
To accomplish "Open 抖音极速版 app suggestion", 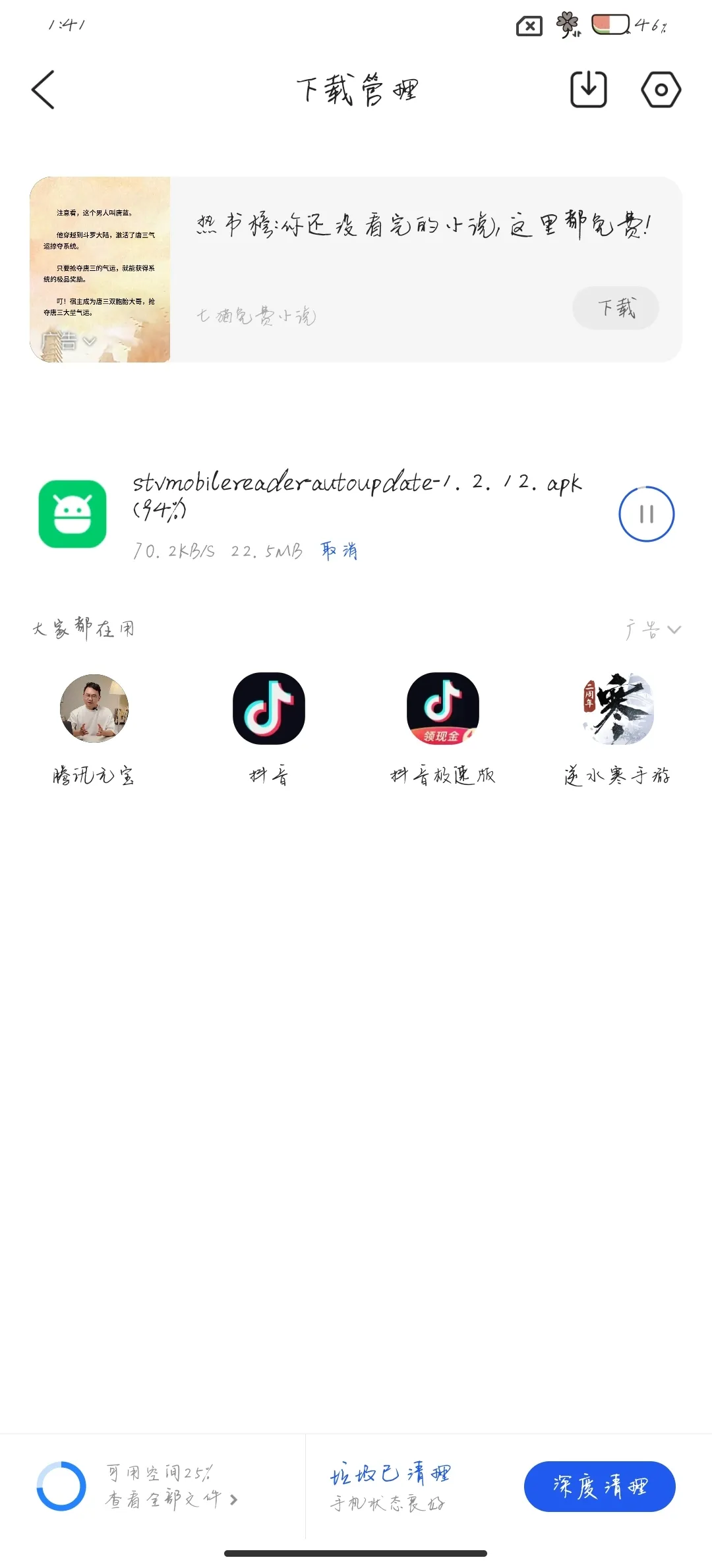I will pyautogui.click(x=442, y=709).
